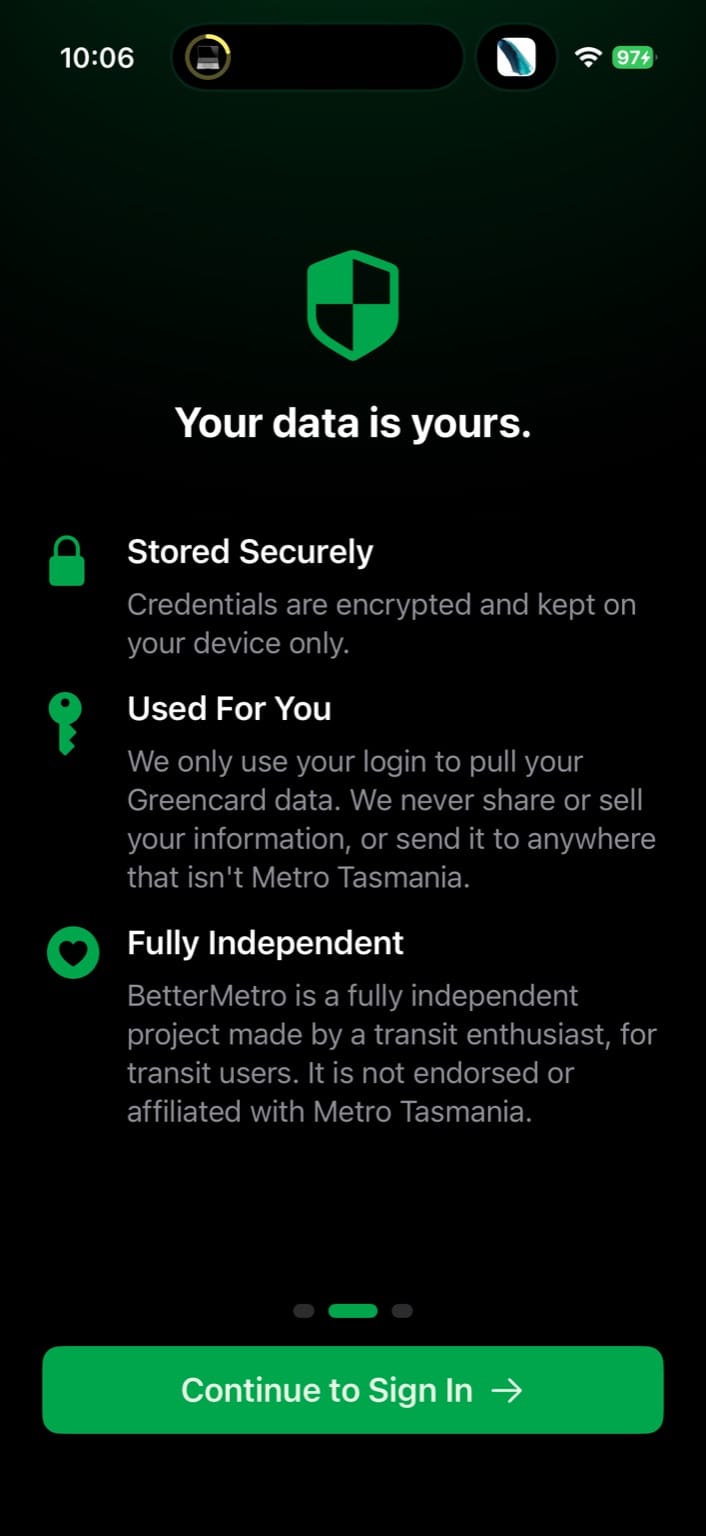This screenshot has height=1536, width=706.
Task: Tap Continue to Sign In button
Action: click(352, 1390)
